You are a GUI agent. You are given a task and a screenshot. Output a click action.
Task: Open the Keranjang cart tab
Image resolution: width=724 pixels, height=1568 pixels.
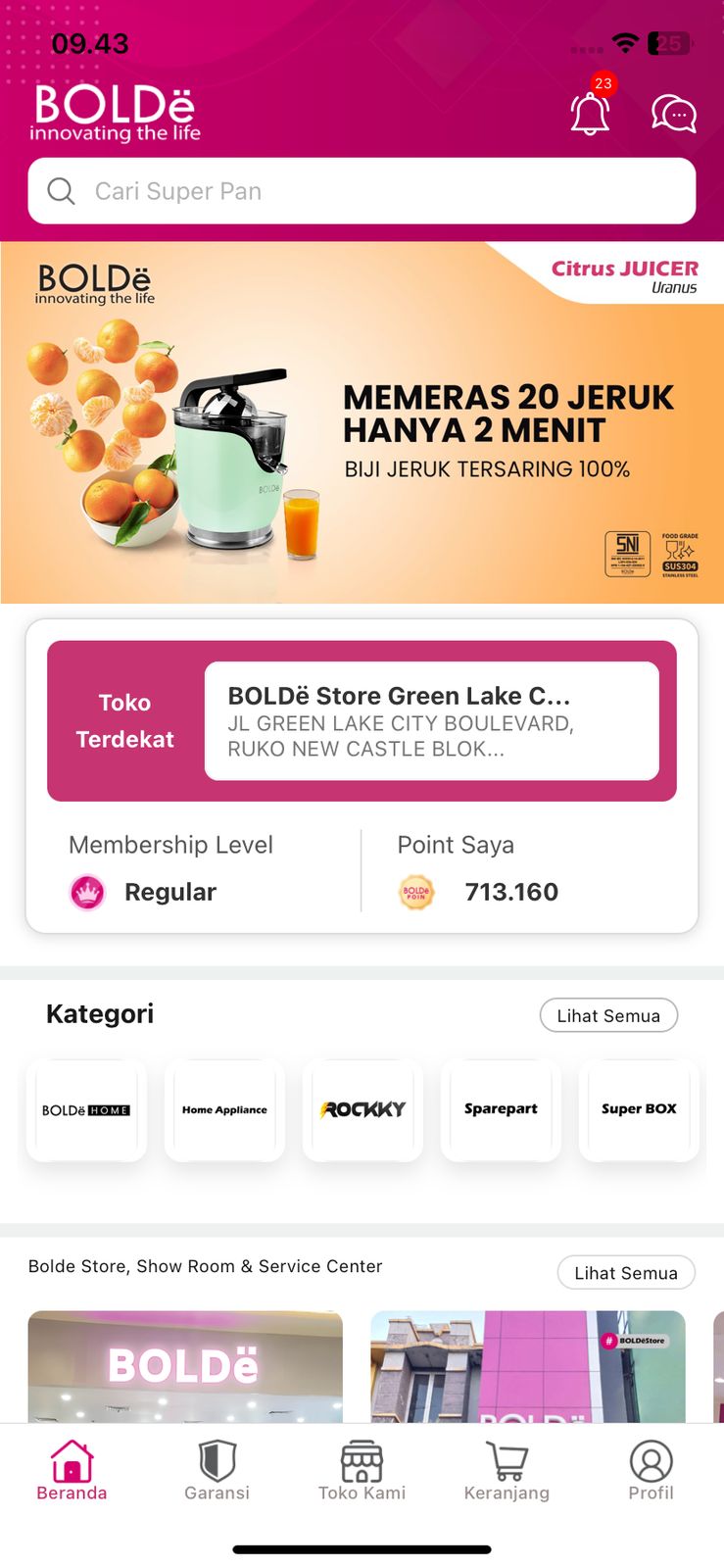point(507,1470)
